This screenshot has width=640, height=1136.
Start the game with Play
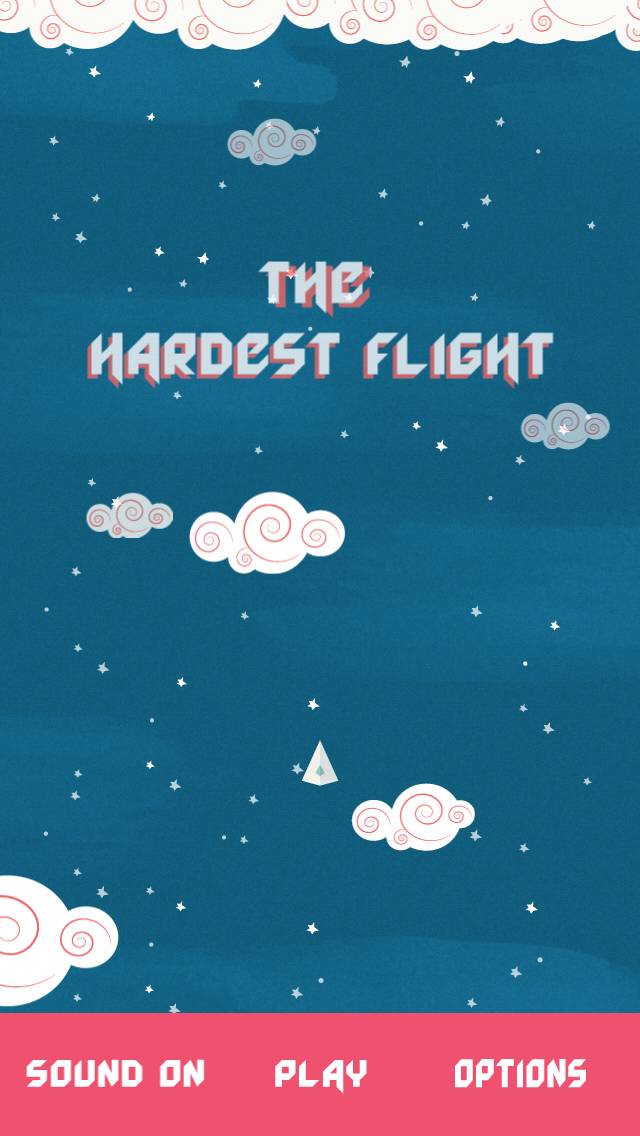click(320, 1074)
